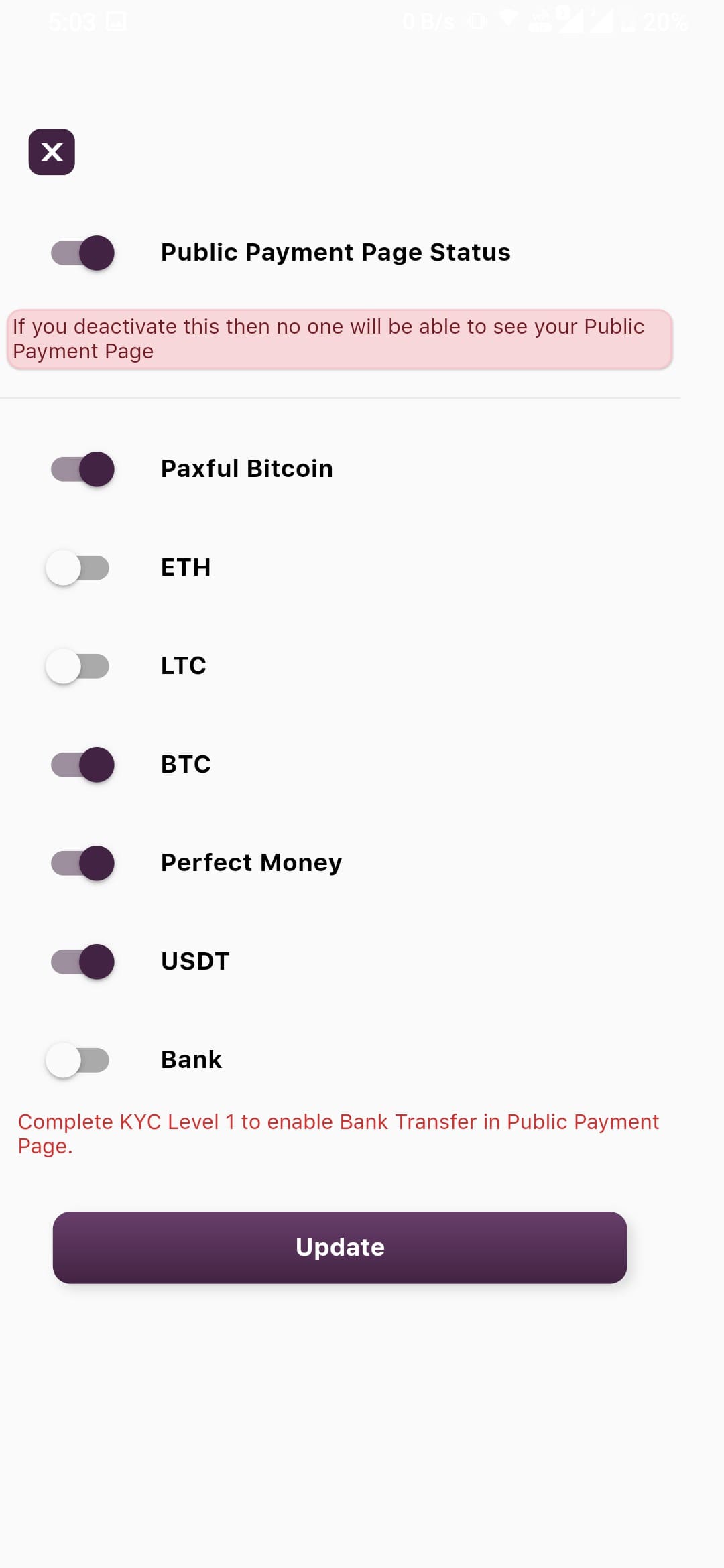Enable the ETH payment toggle
The image size is (724, 1568).
pos(78,568)
